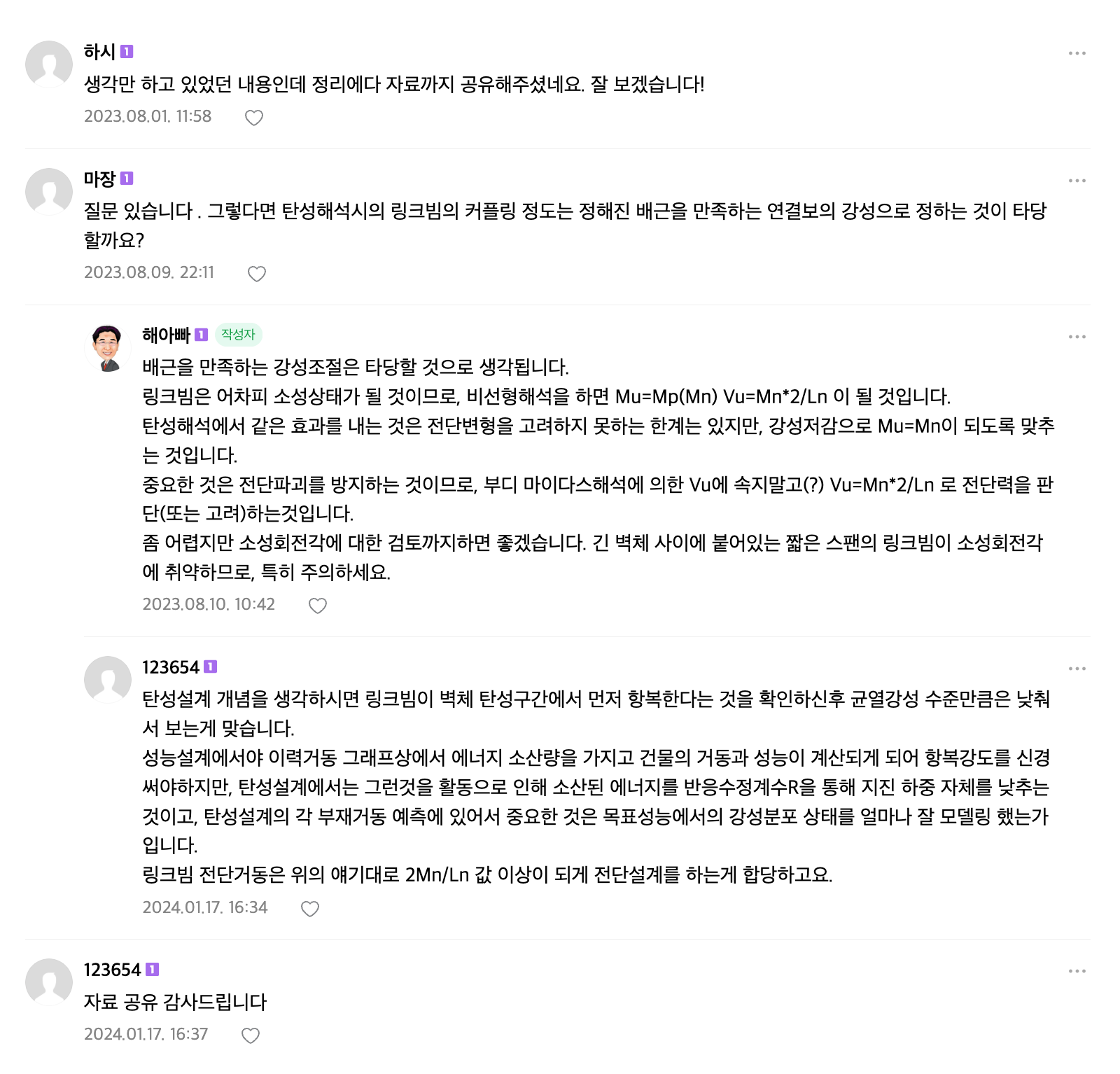The image size is (1120, 1074).
Task: Like 해아빠's reply comment
Action: pos(318,606)
